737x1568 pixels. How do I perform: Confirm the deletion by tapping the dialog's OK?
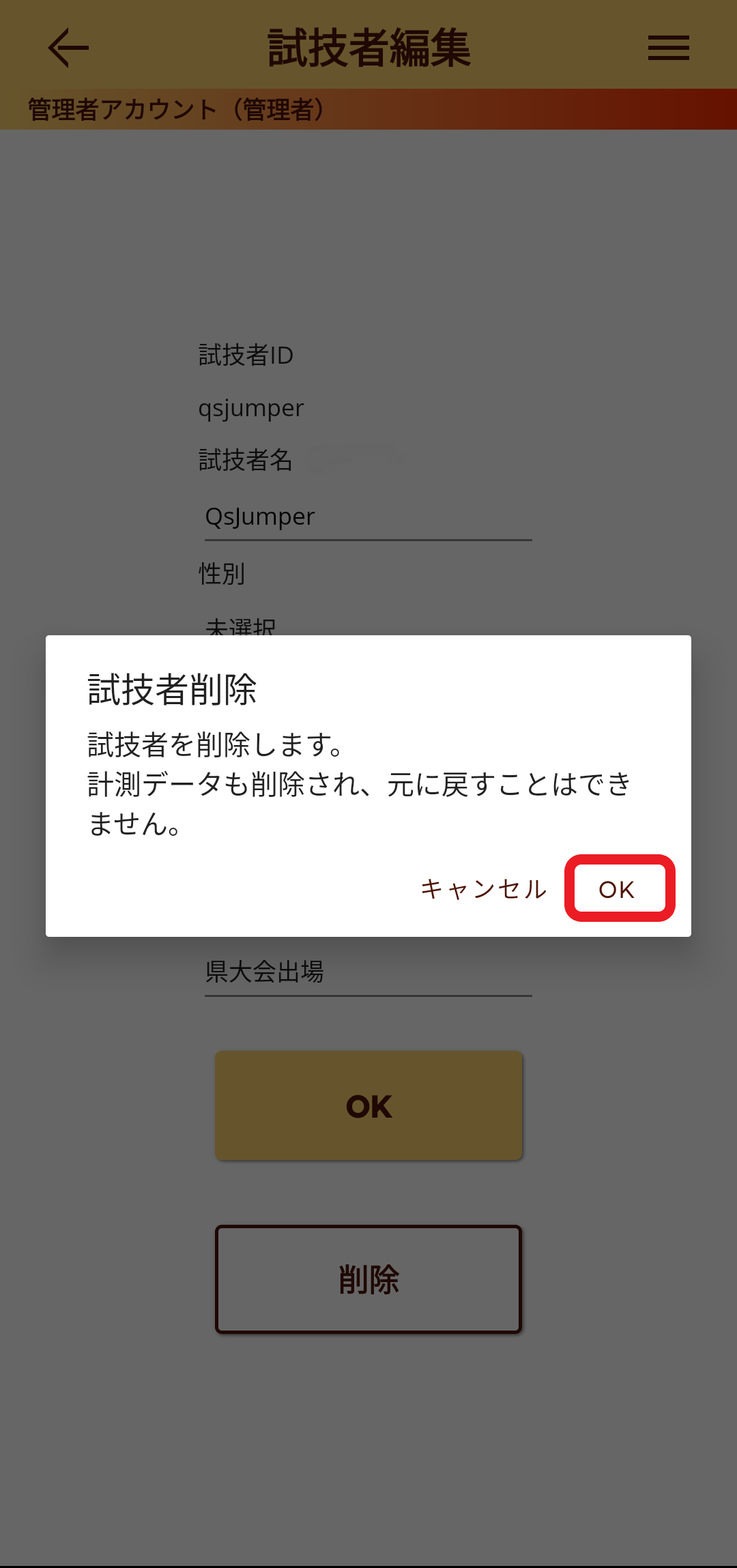(618, 888)
